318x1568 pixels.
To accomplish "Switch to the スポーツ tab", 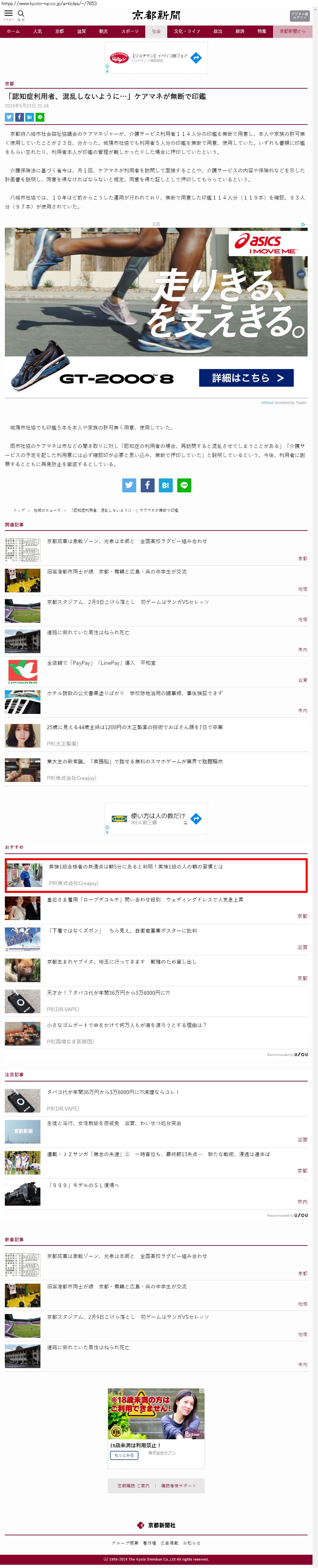I will (x=130, y=31).
